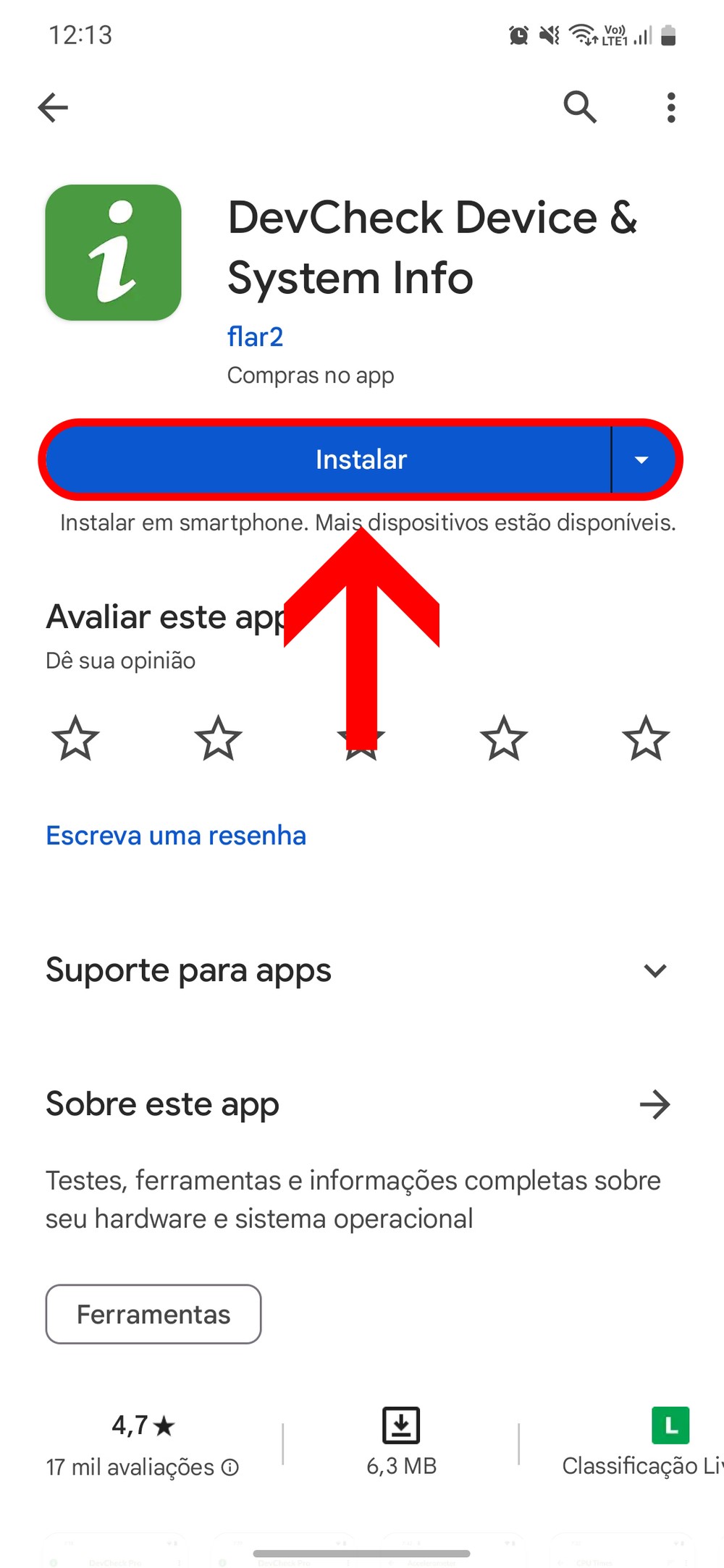The width and height of the screenshot is (724, 1568).
Task: Tap info icon next to avaliações
Action: [x=230, y=1467]
